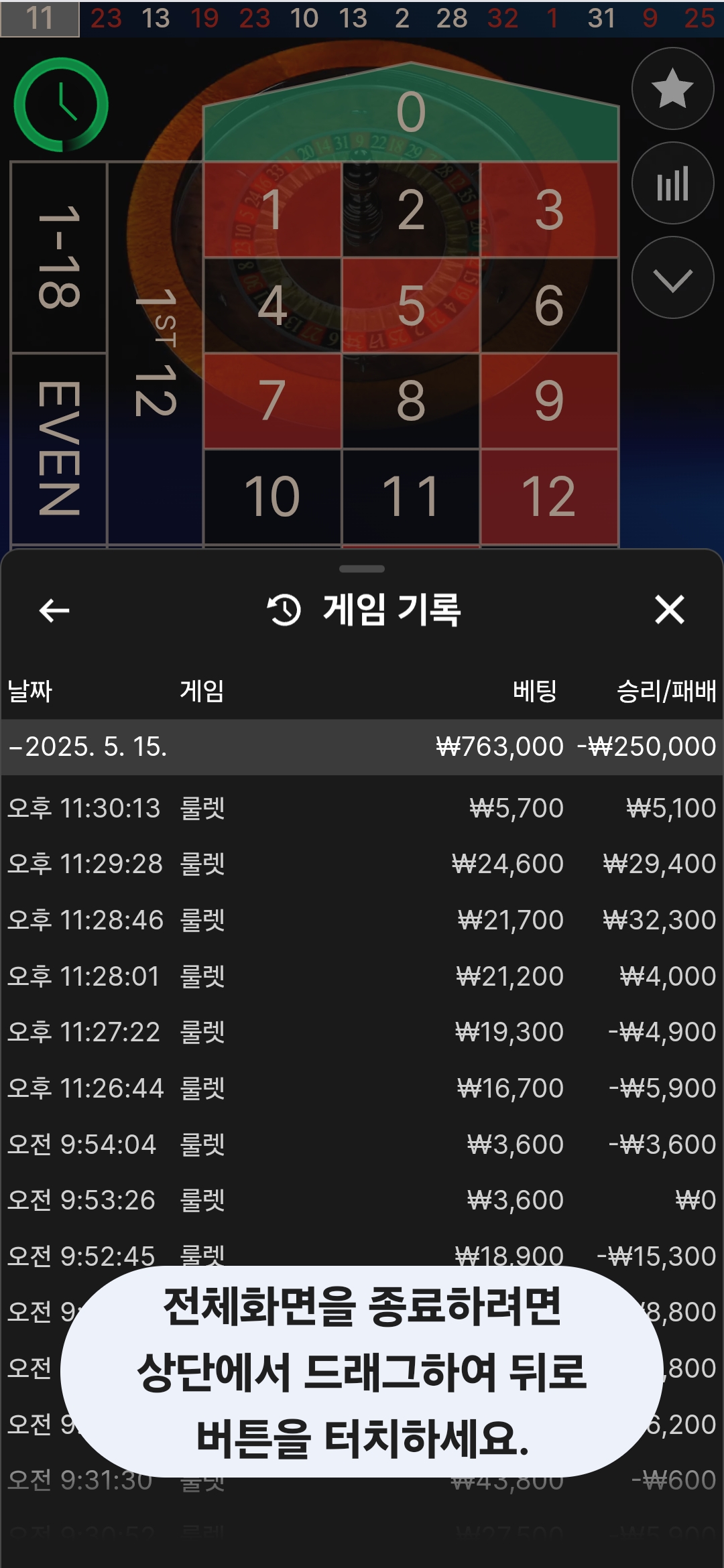Close the 게임 기록 panel
The width and height of the screenshot is (724, 1568).
tap(669, 610)
